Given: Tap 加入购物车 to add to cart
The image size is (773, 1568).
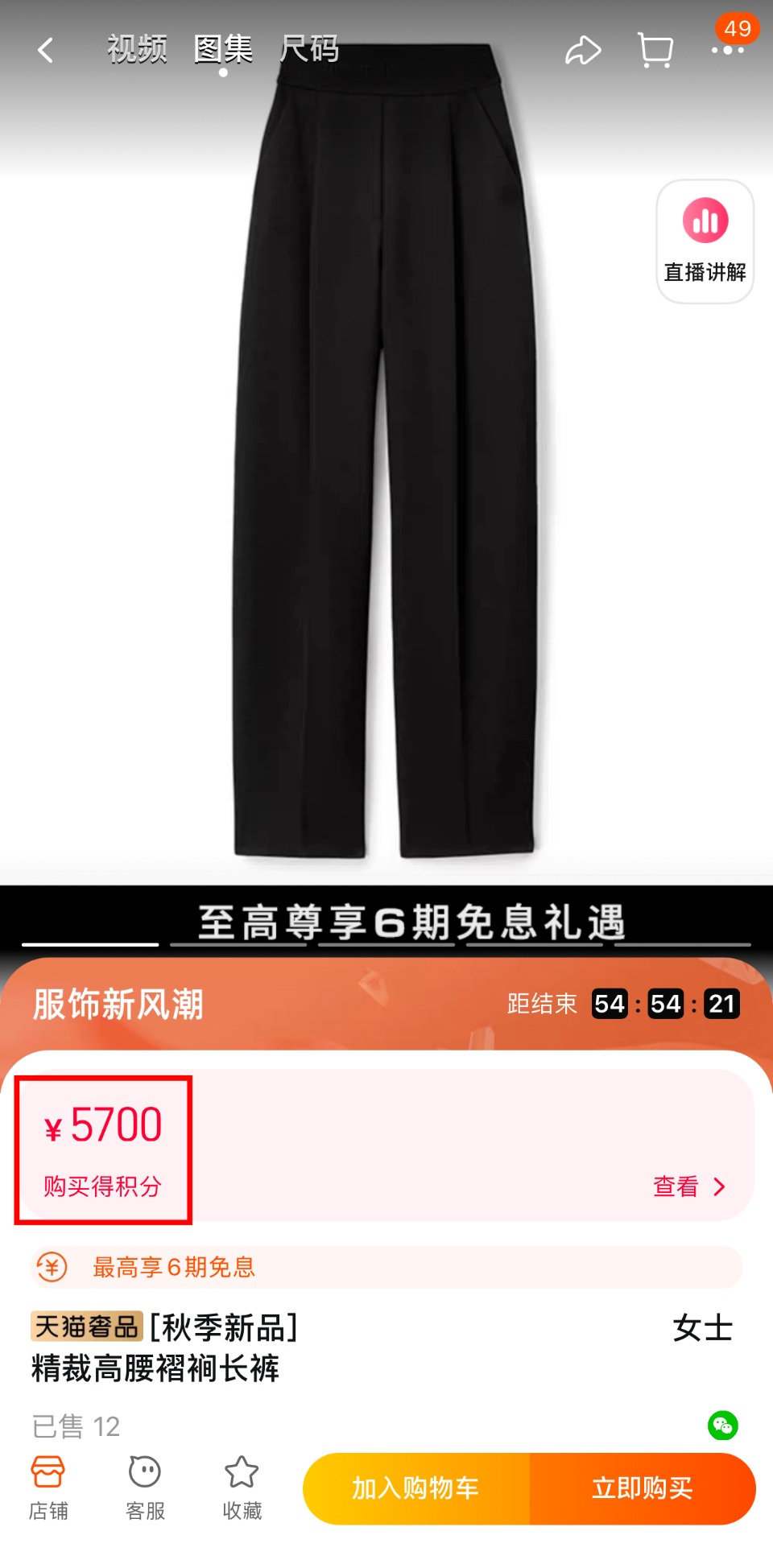Looking at the screenshot, I should 416,1488.
